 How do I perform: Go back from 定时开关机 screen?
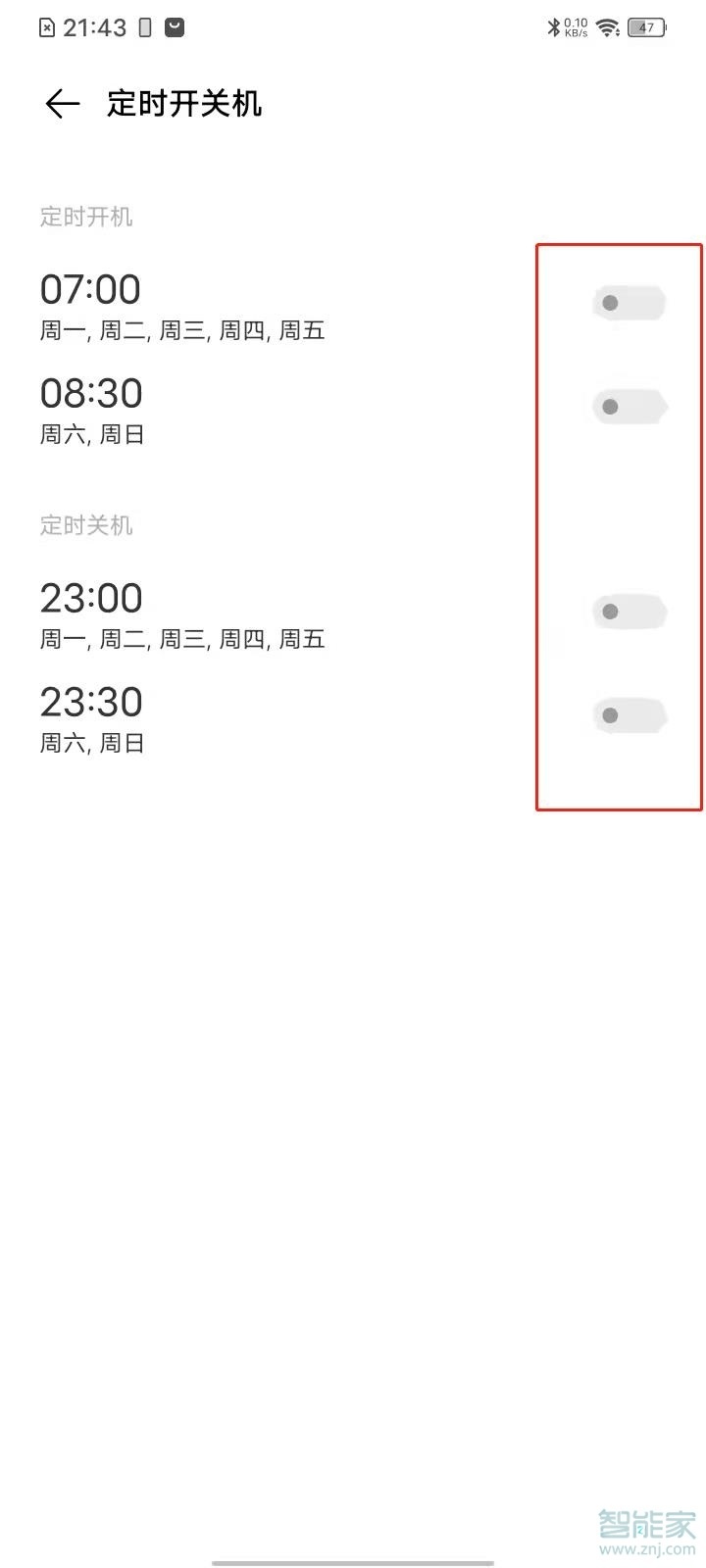(62, 104)
